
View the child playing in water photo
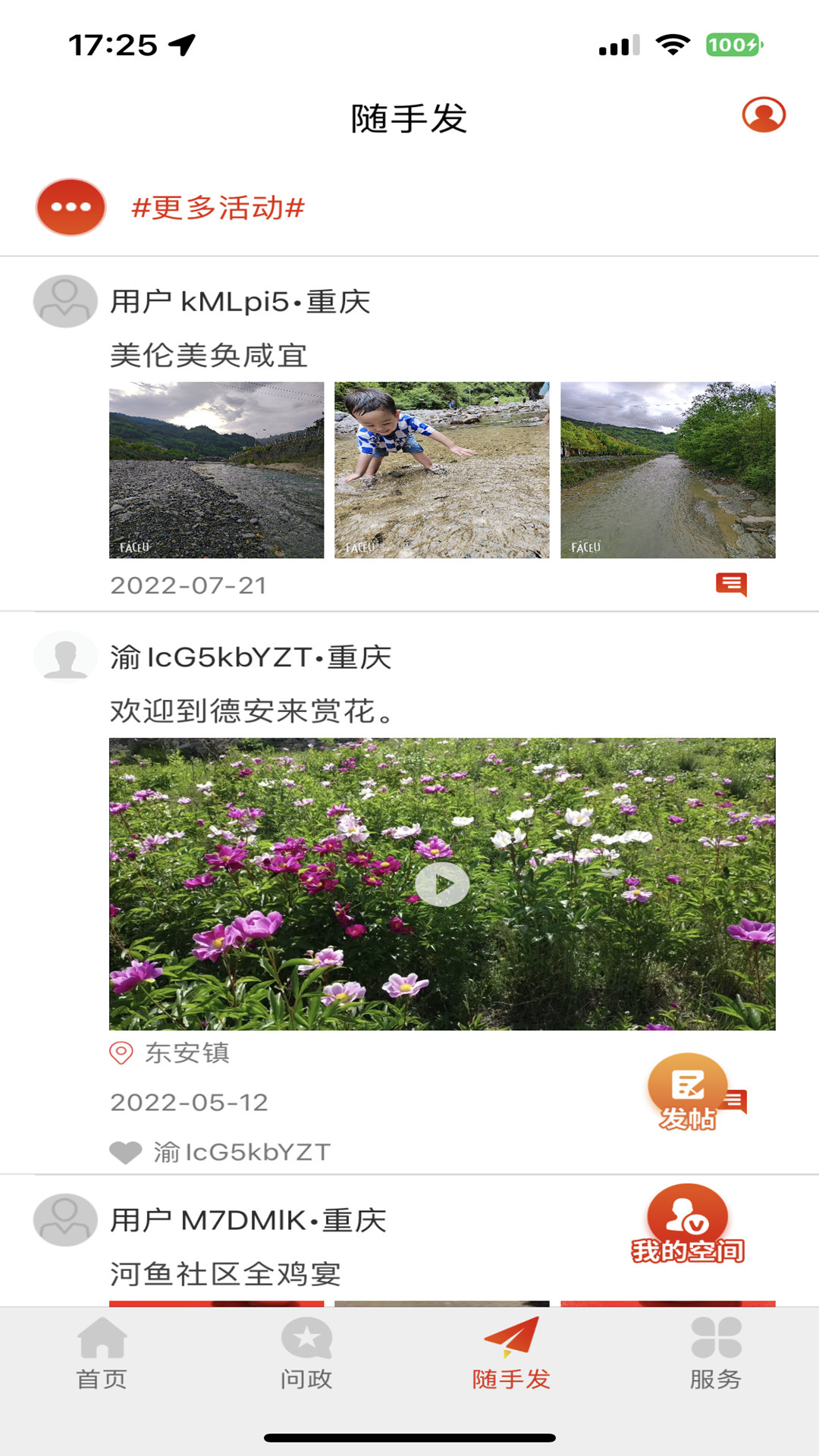tap(441, 470)
